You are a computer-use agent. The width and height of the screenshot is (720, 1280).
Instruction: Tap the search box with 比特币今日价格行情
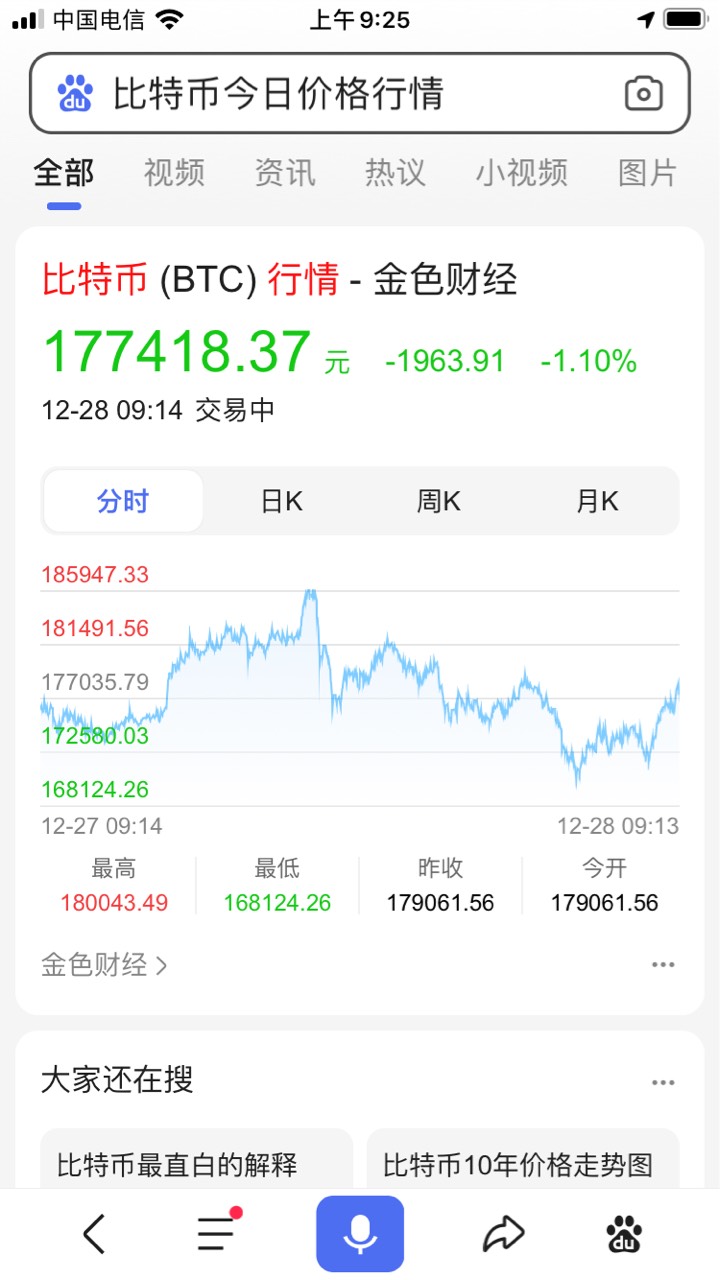coord(360,93)
